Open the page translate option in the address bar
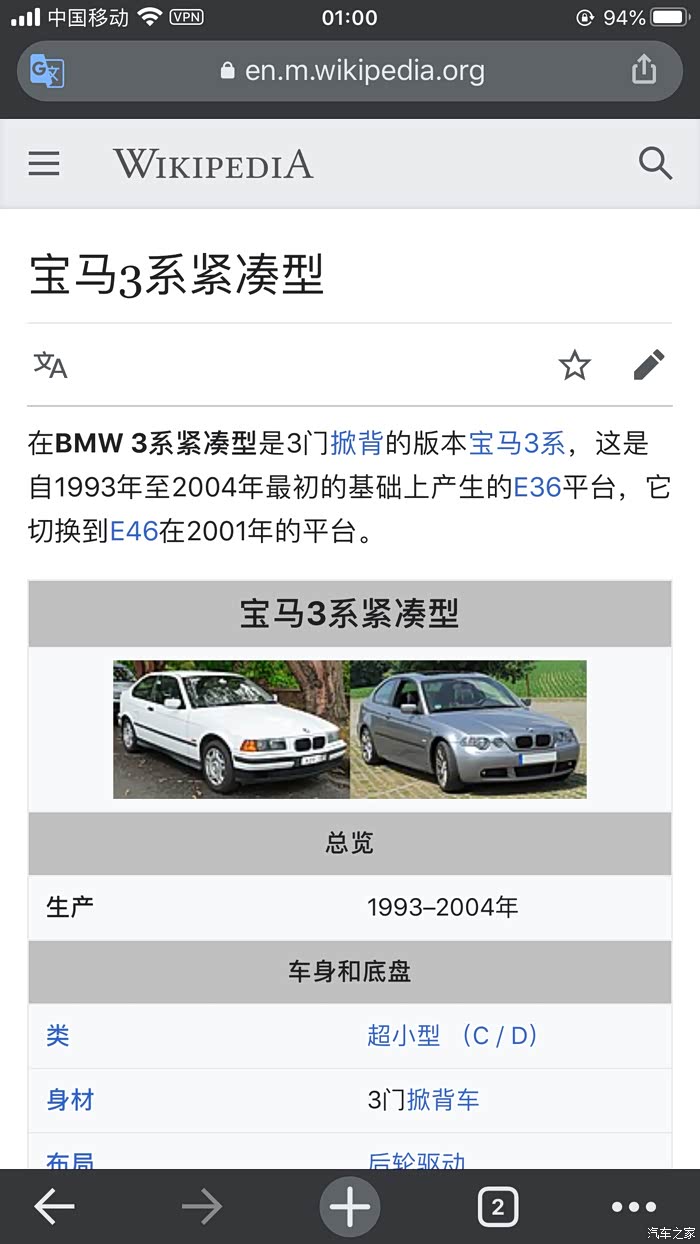The width and height of the screenshot is (700, 1244). pyautogui.click(x=47, y=71)
